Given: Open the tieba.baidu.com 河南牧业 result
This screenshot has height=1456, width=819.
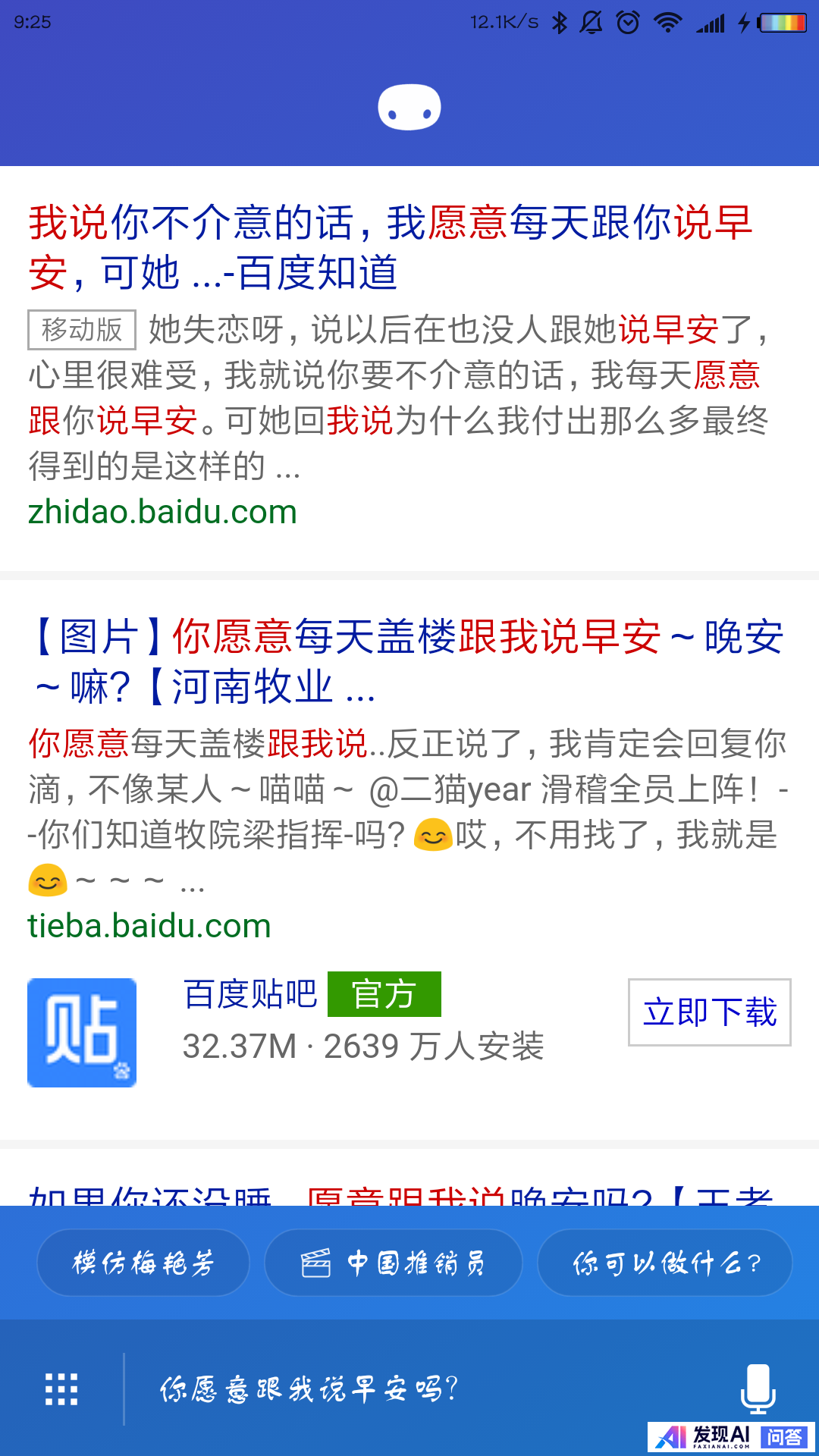Looking at the screenshot, I should tap(406, 661).
